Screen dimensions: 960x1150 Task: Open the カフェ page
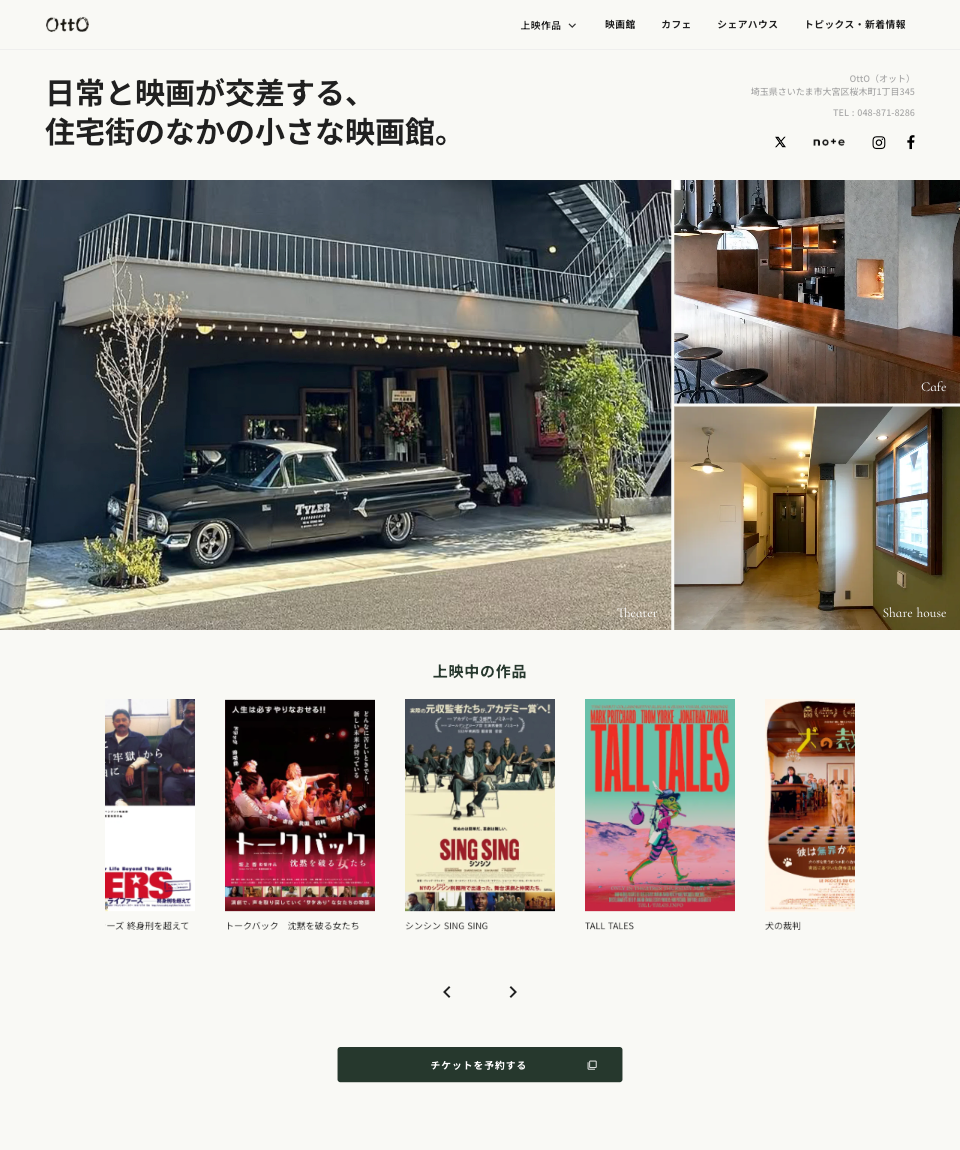(676, 24)
